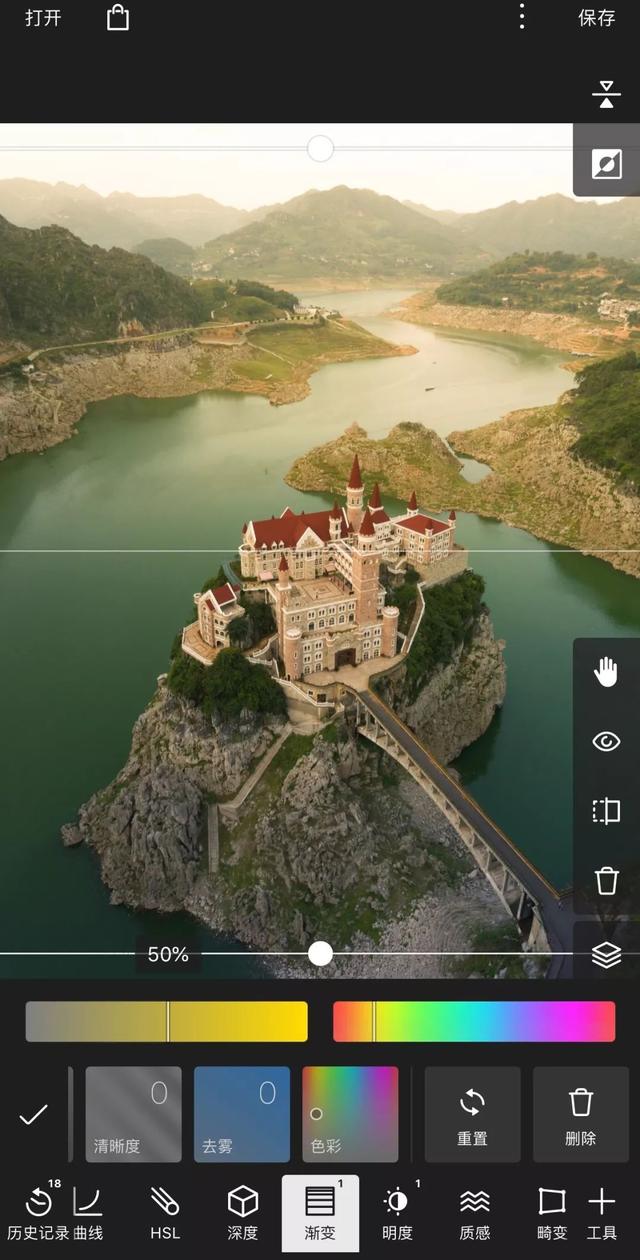The image size is (640, 1260).
Task: Tap the 删除 button
Action: (581, 1114)
